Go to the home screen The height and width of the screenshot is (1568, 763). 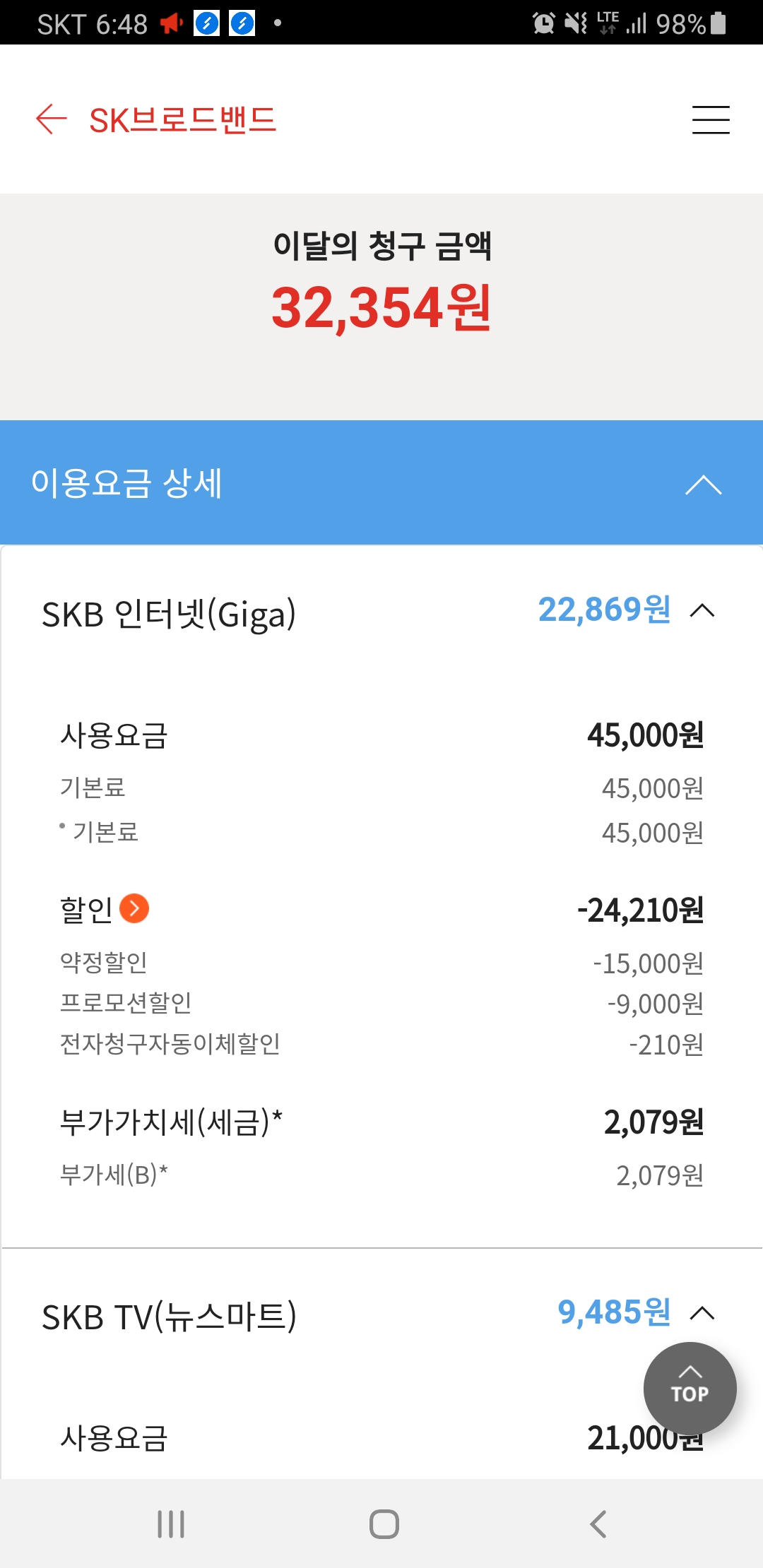pos(384,1524)
